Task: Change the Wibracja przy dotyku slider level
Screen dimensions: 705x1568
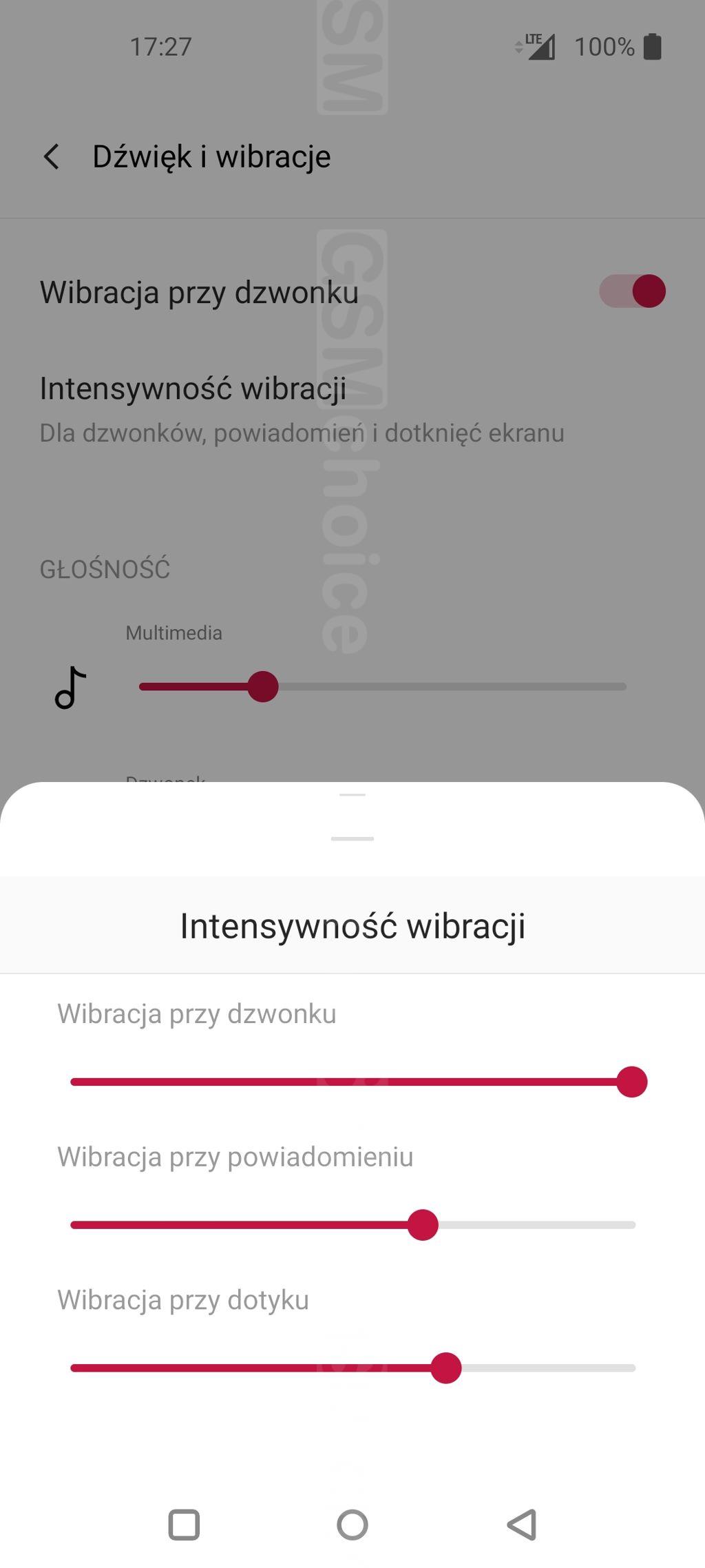Action: click(x=445, y=1368)
